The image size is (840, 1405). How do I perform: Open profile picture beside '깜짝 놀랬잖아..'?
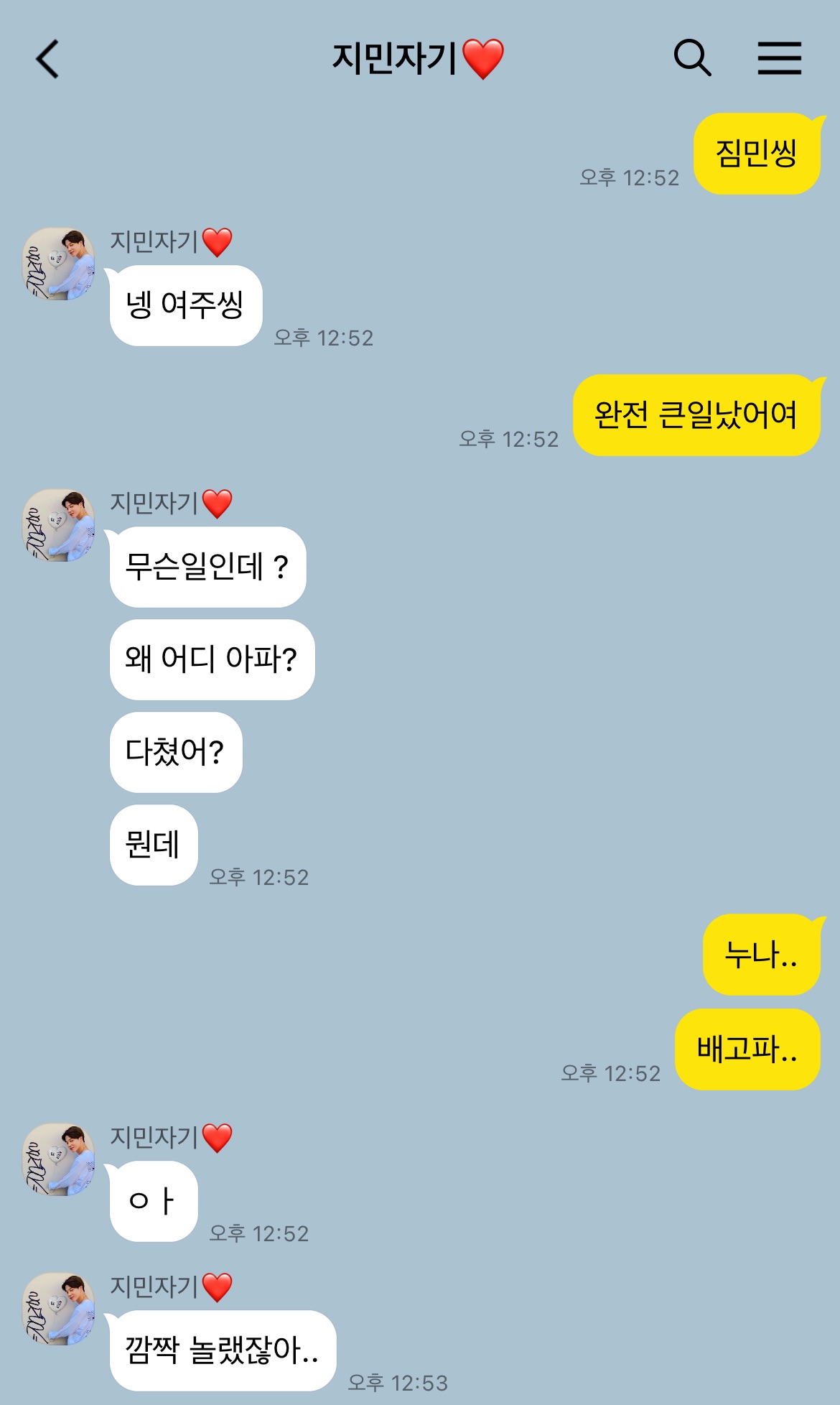tap(59, 1309)
